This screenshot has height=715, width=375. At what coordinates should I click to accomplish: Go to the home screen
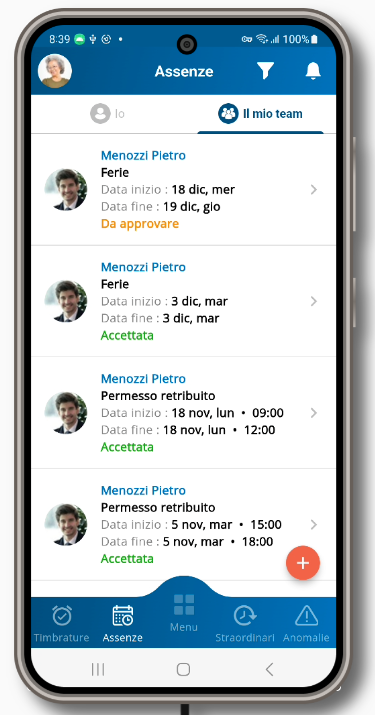tap(183, 669)
